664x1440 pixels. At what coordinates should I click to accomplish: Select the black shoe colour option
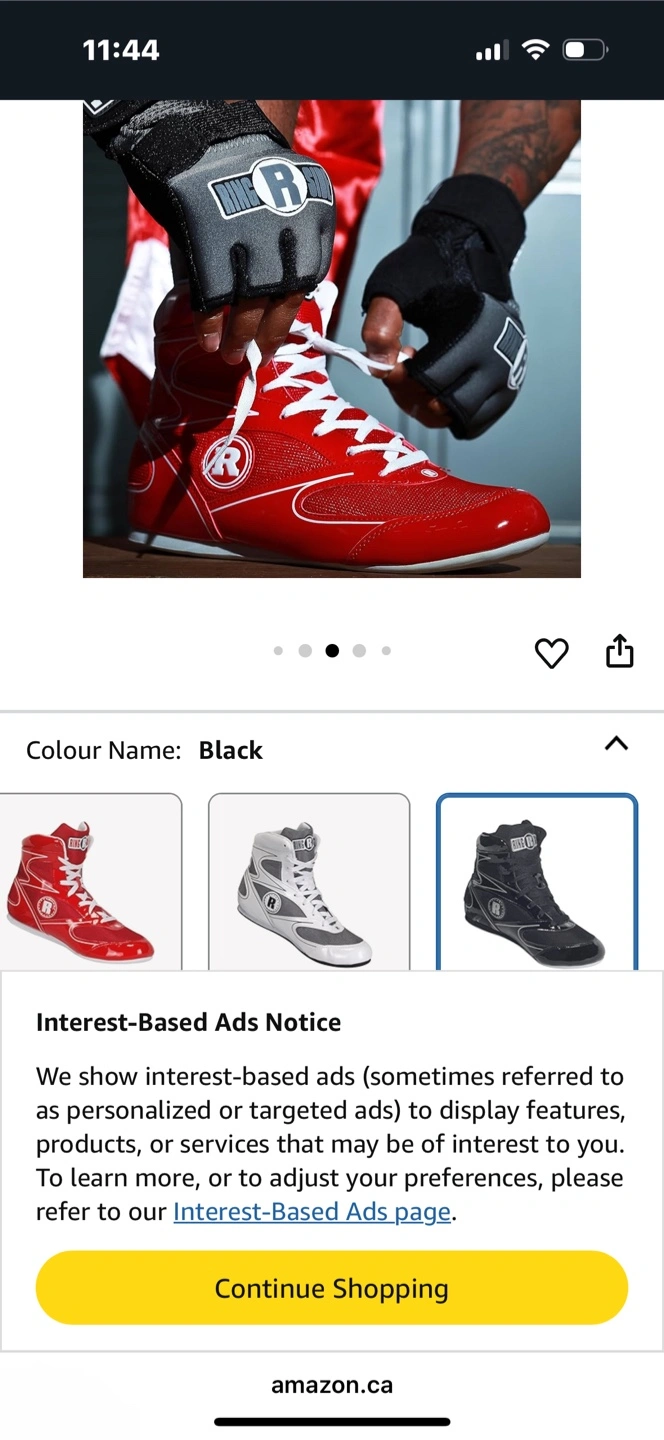537,882
